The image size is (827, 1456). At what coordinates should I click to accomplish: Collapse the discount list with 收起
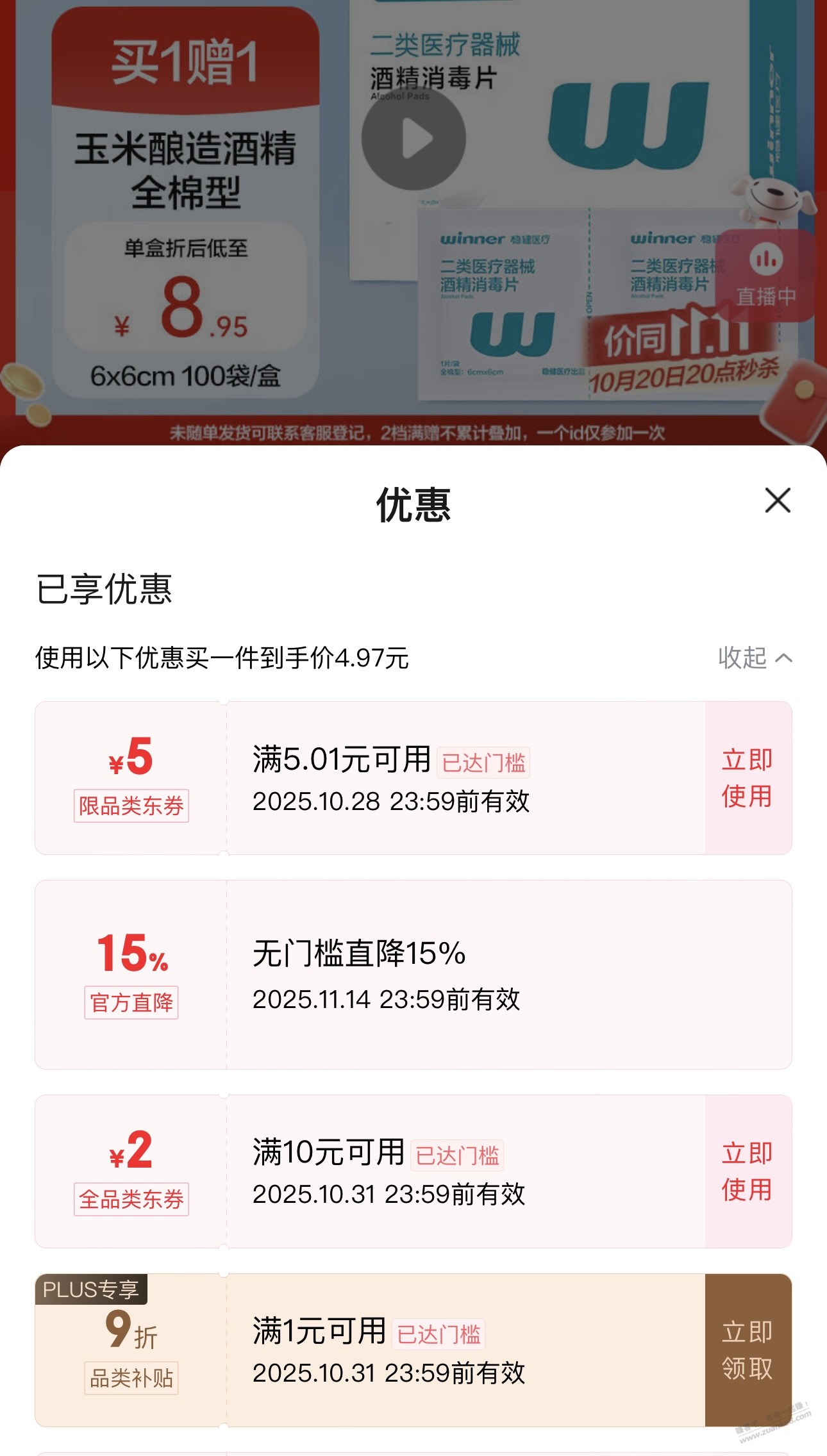pyautogui.click(x=755, y=658)
